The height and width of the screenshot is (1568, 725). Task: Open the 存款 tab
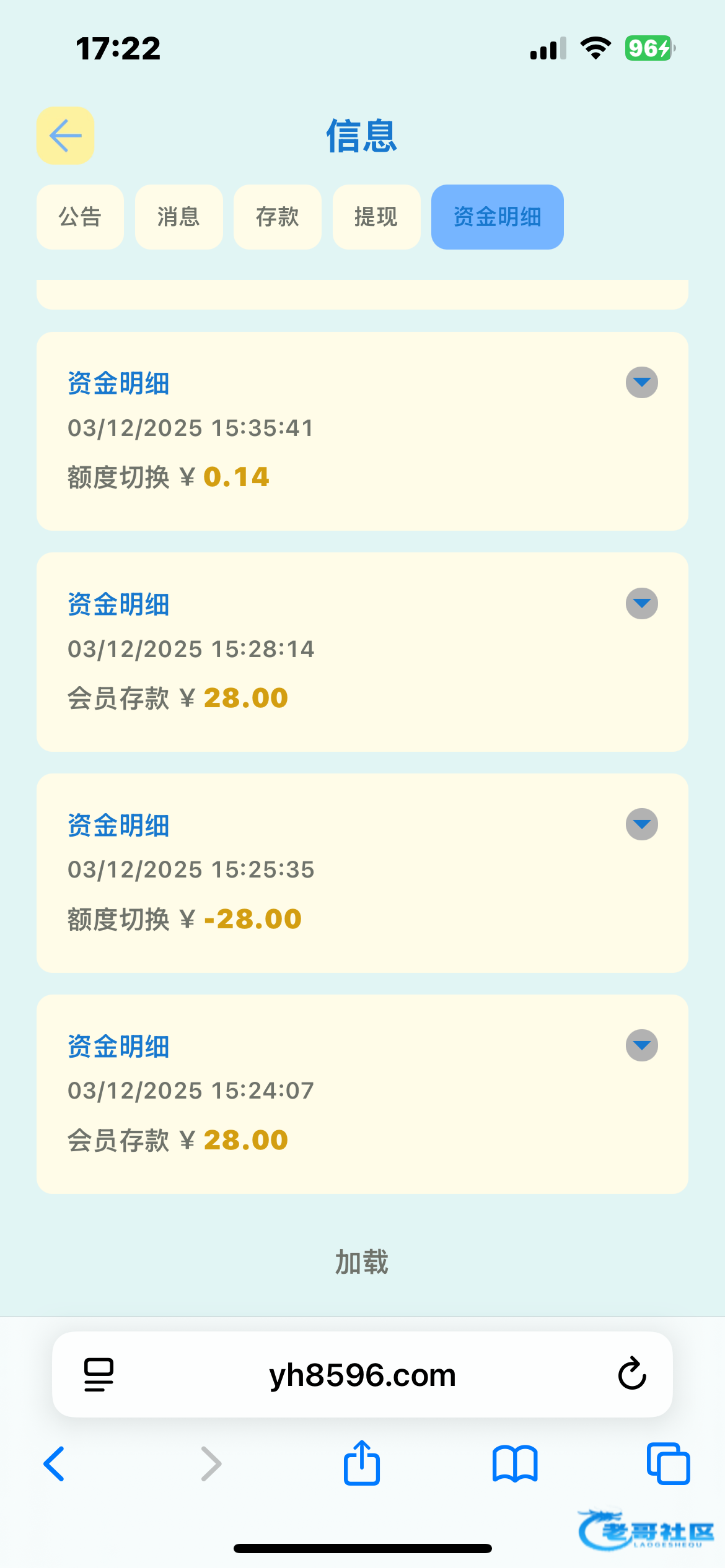[277, 217]
